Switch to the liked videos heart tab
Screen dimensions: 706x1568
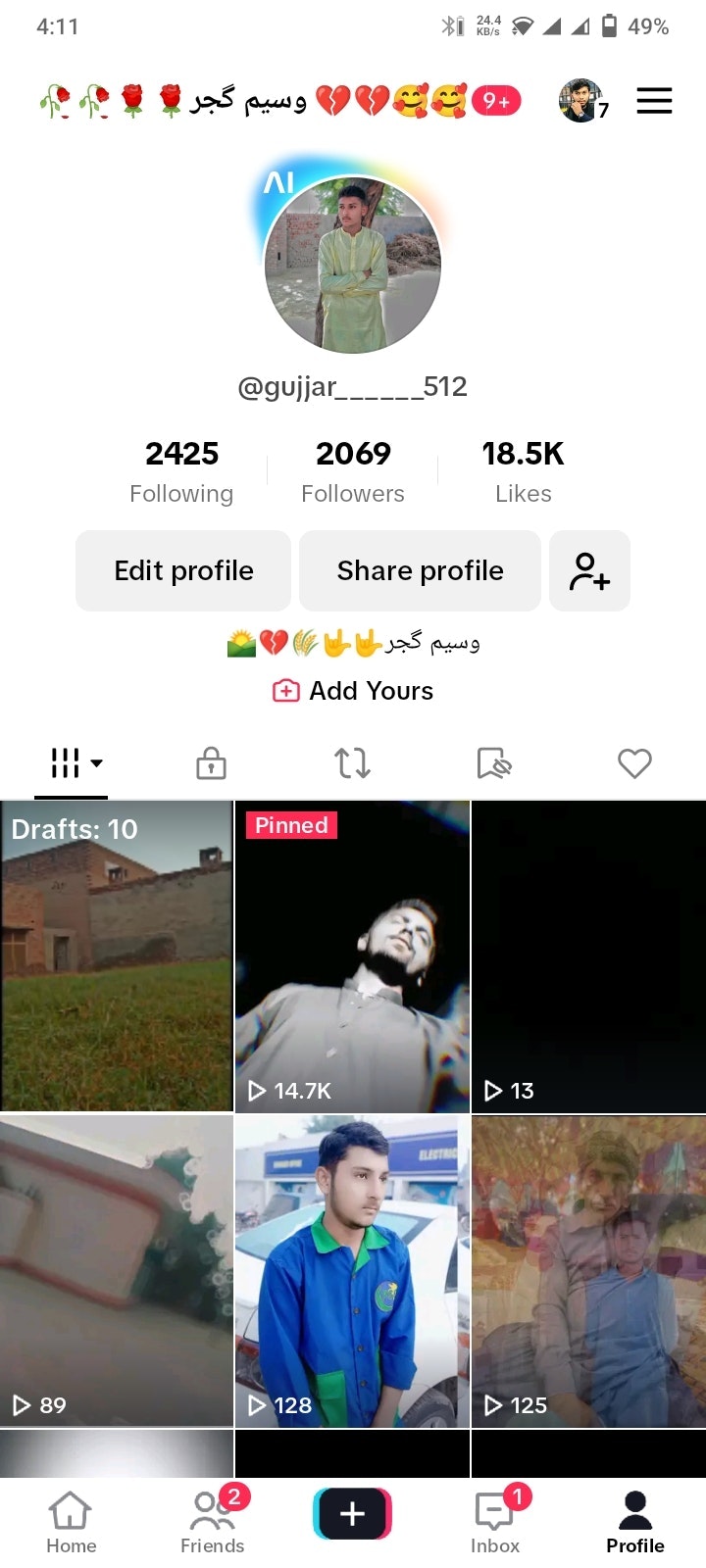tap(634, 763)
